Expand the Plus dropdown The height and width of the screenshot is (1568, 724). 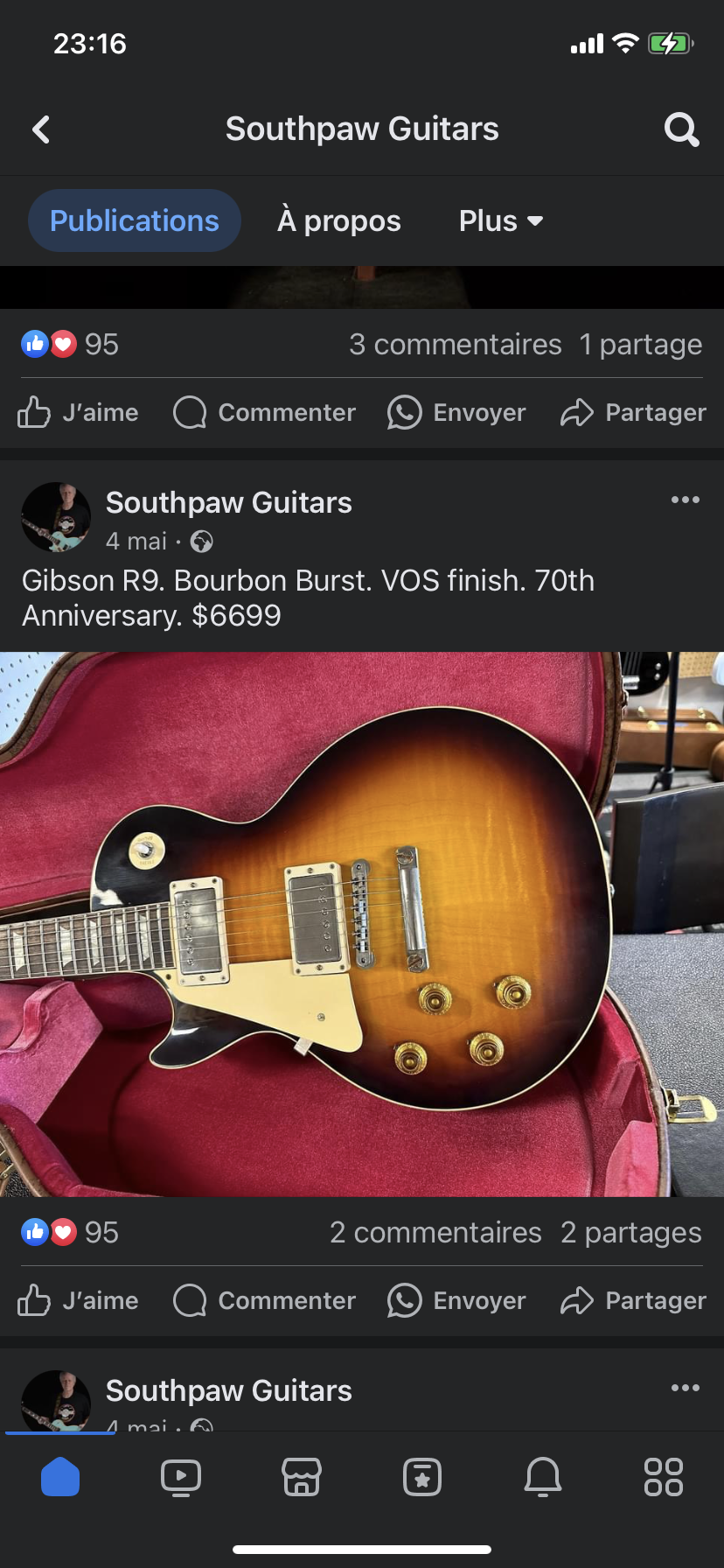coord(501,220)
